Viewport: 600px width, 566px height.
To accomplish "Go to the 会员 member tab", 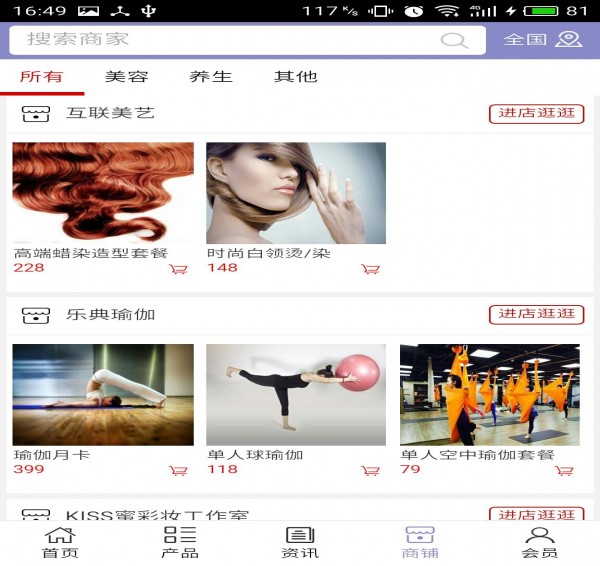I will [539, 542].
